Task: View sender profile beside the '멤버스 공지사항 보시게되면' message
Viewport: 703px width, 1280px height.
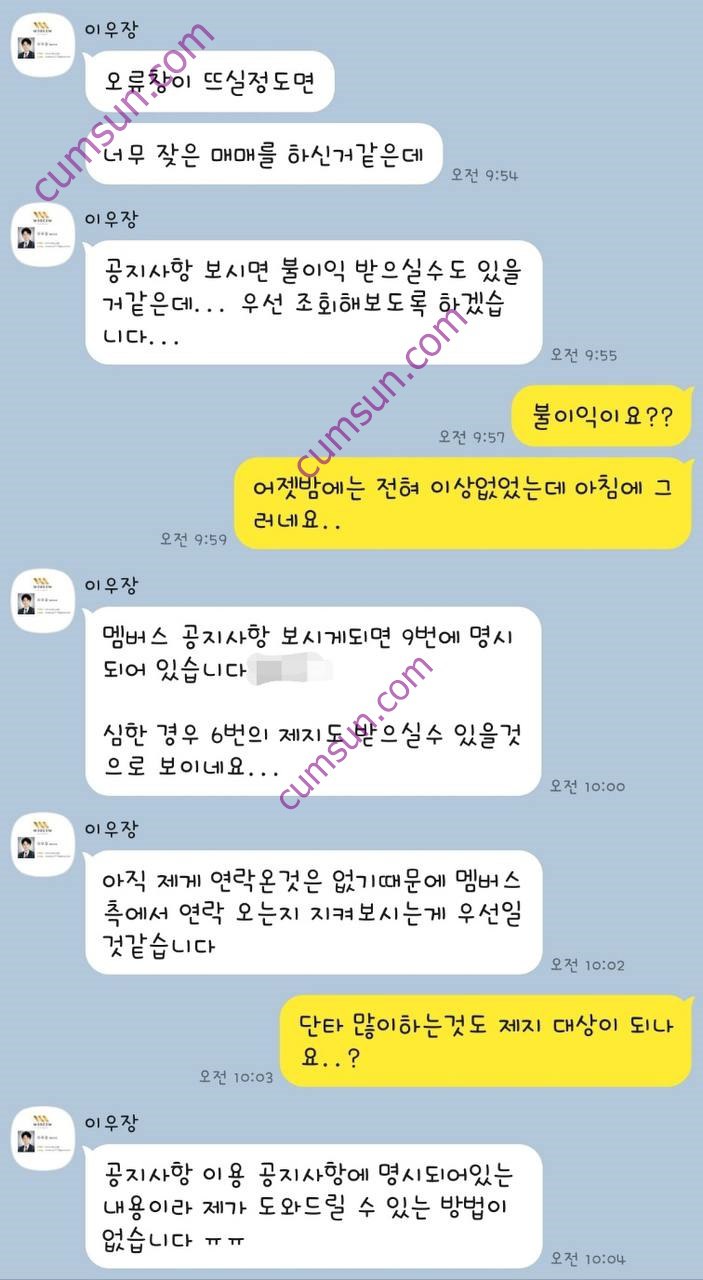Action: tap(42, 602)
